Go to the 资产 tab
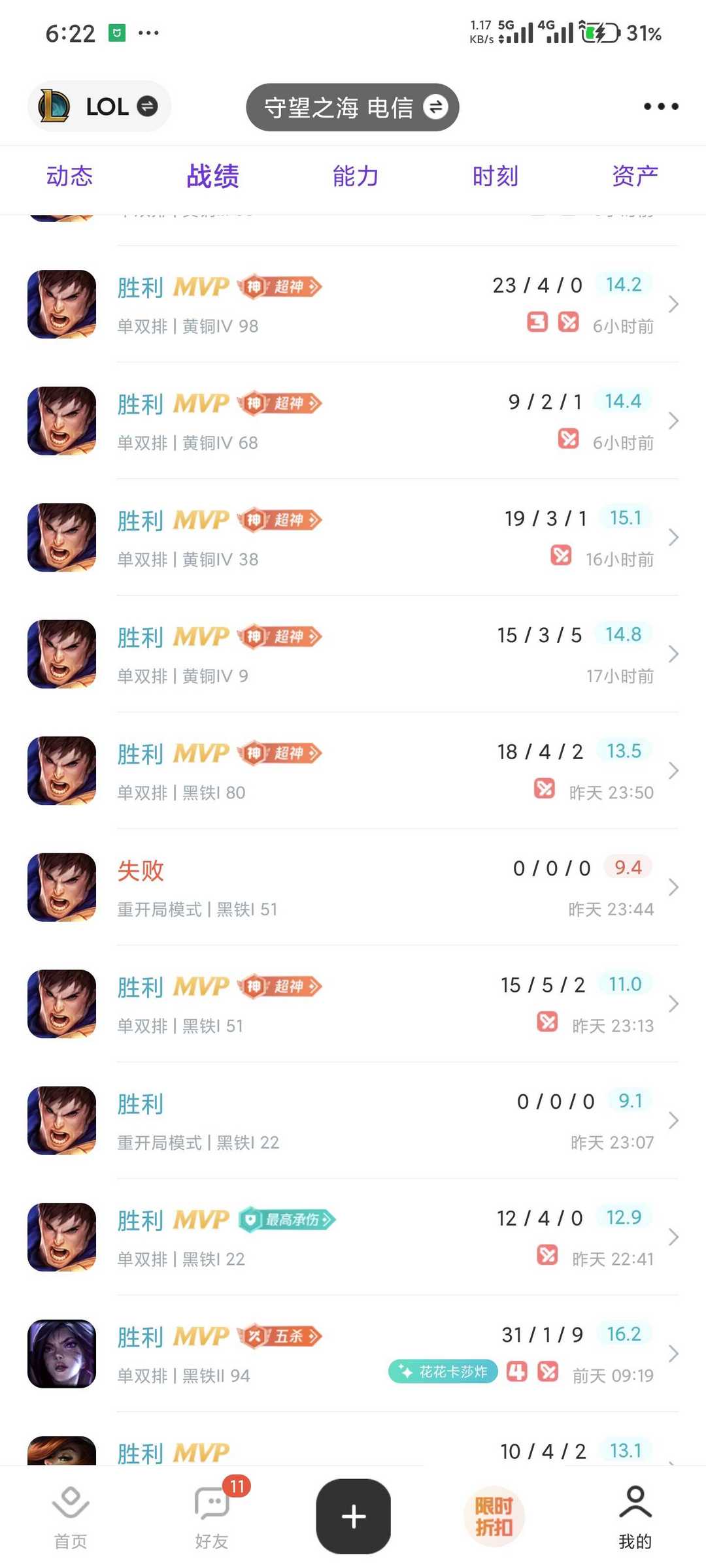This screenshot has width=706, height=1568. point(635,176)
